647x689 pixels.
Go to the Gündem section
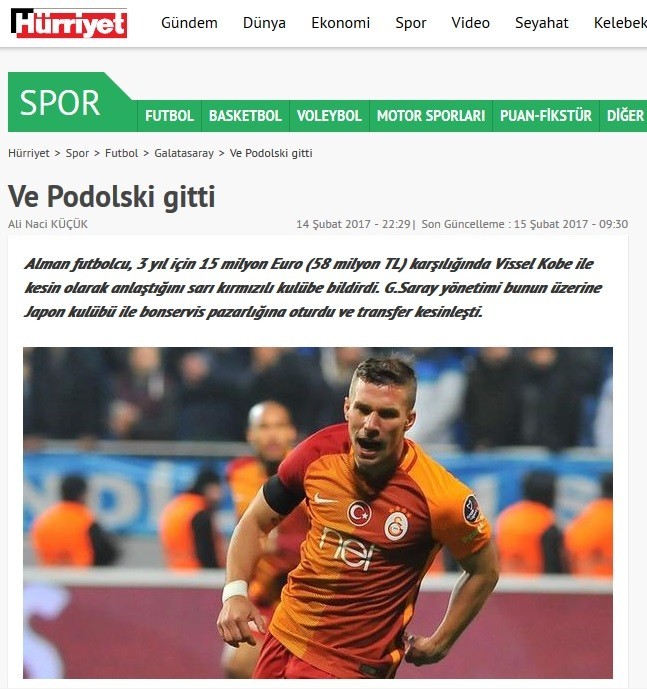189,23
